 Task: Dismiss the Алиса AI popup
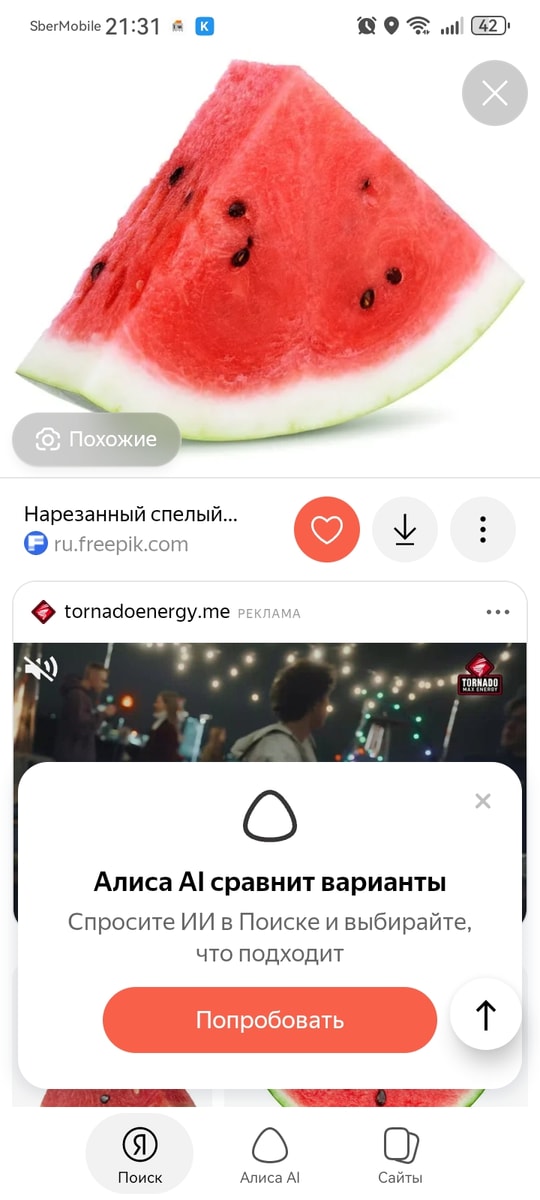[483, 800]
